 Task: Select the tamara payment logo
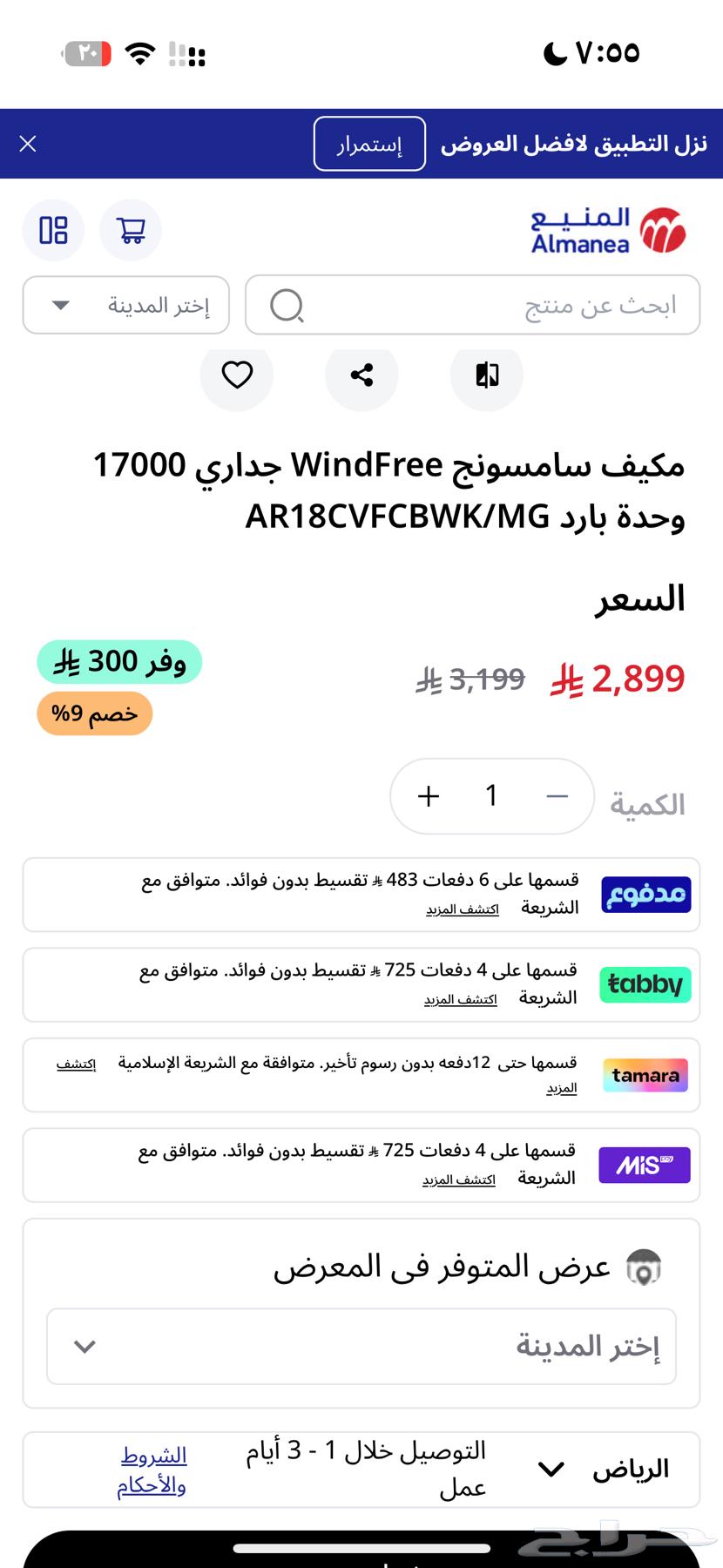click(x=645, y=1075)
